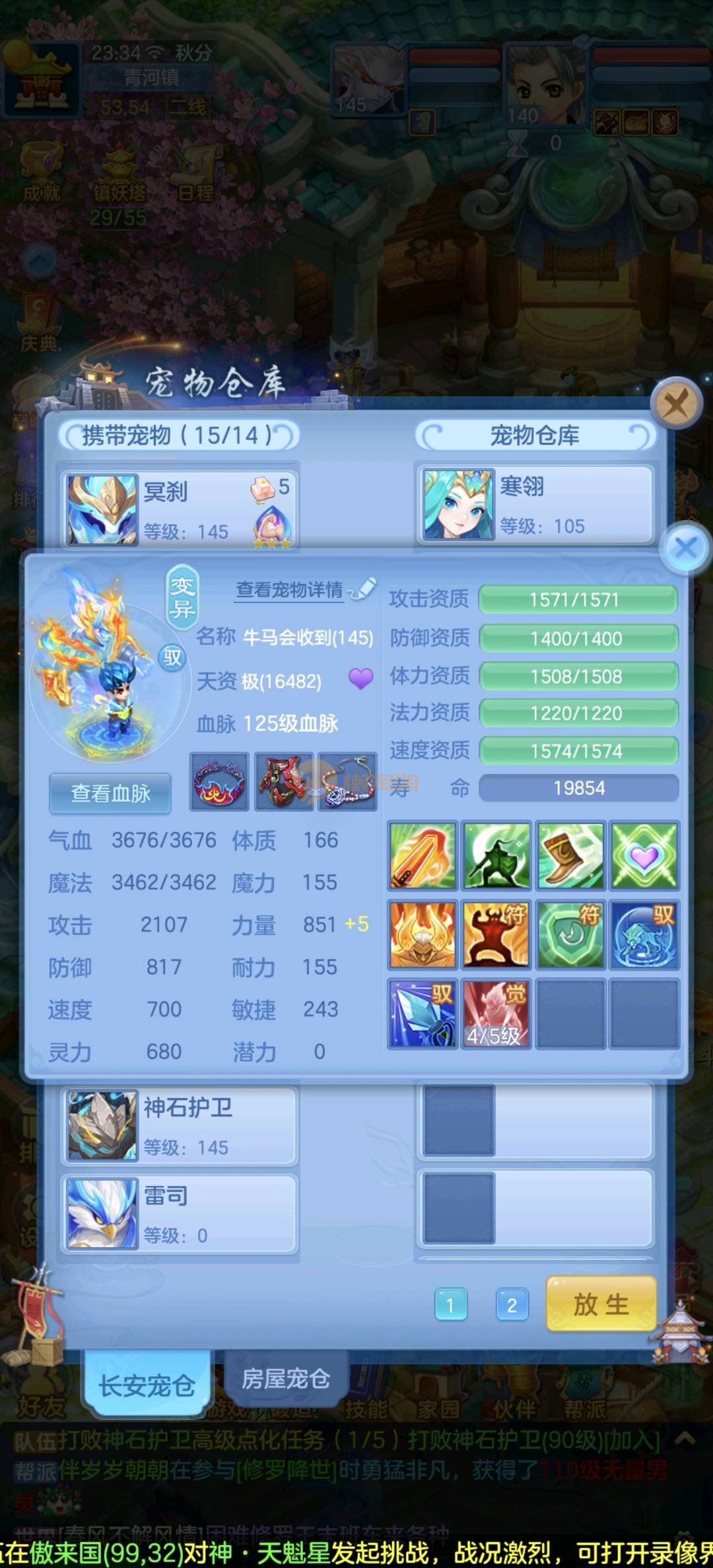View the 觉 skill at 4/5级
The width and height of the screenshot is (713, 1568).
click(496, 1014)
